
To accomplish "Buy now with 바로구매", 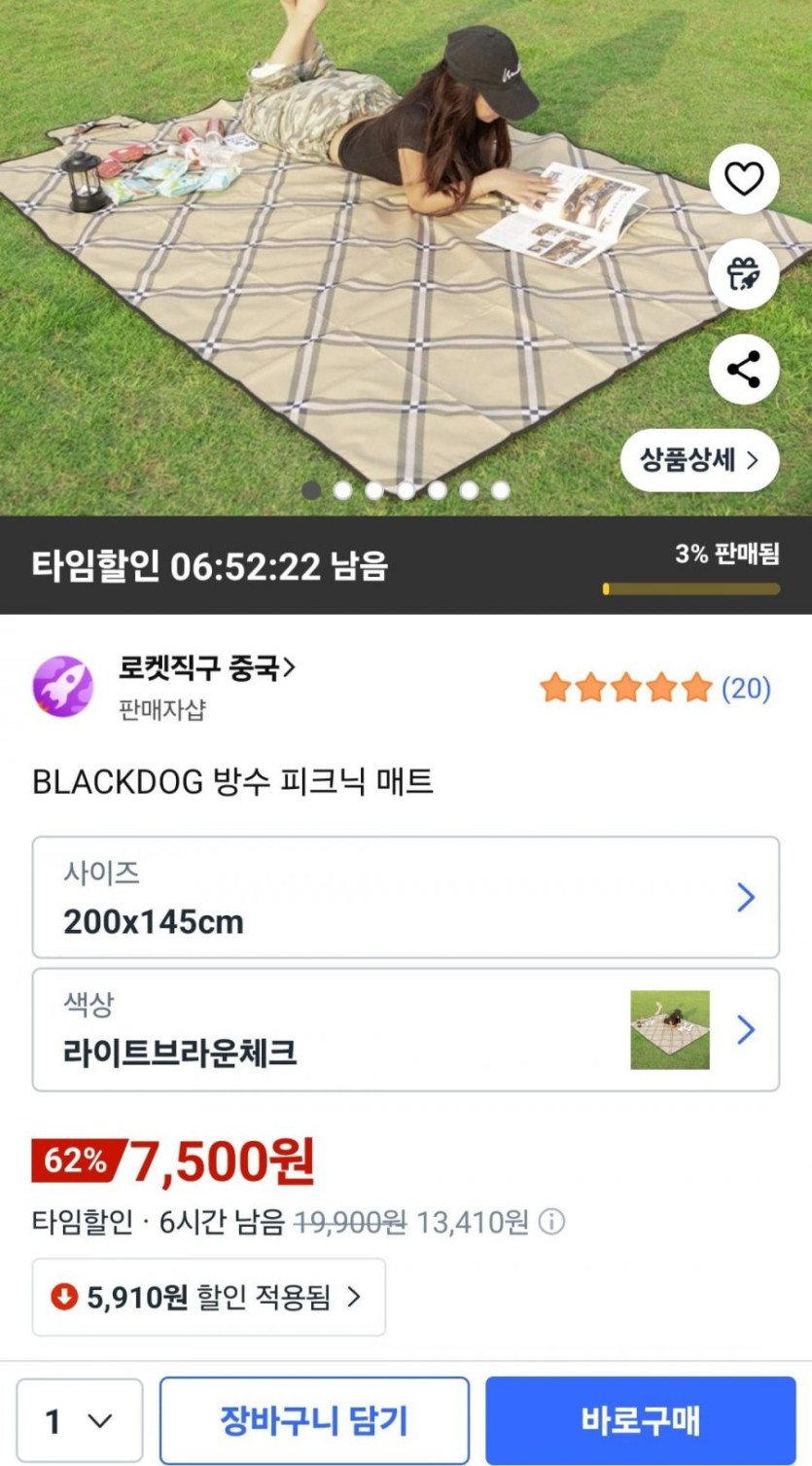I will pyautogui.click(x=640, y=1421).
